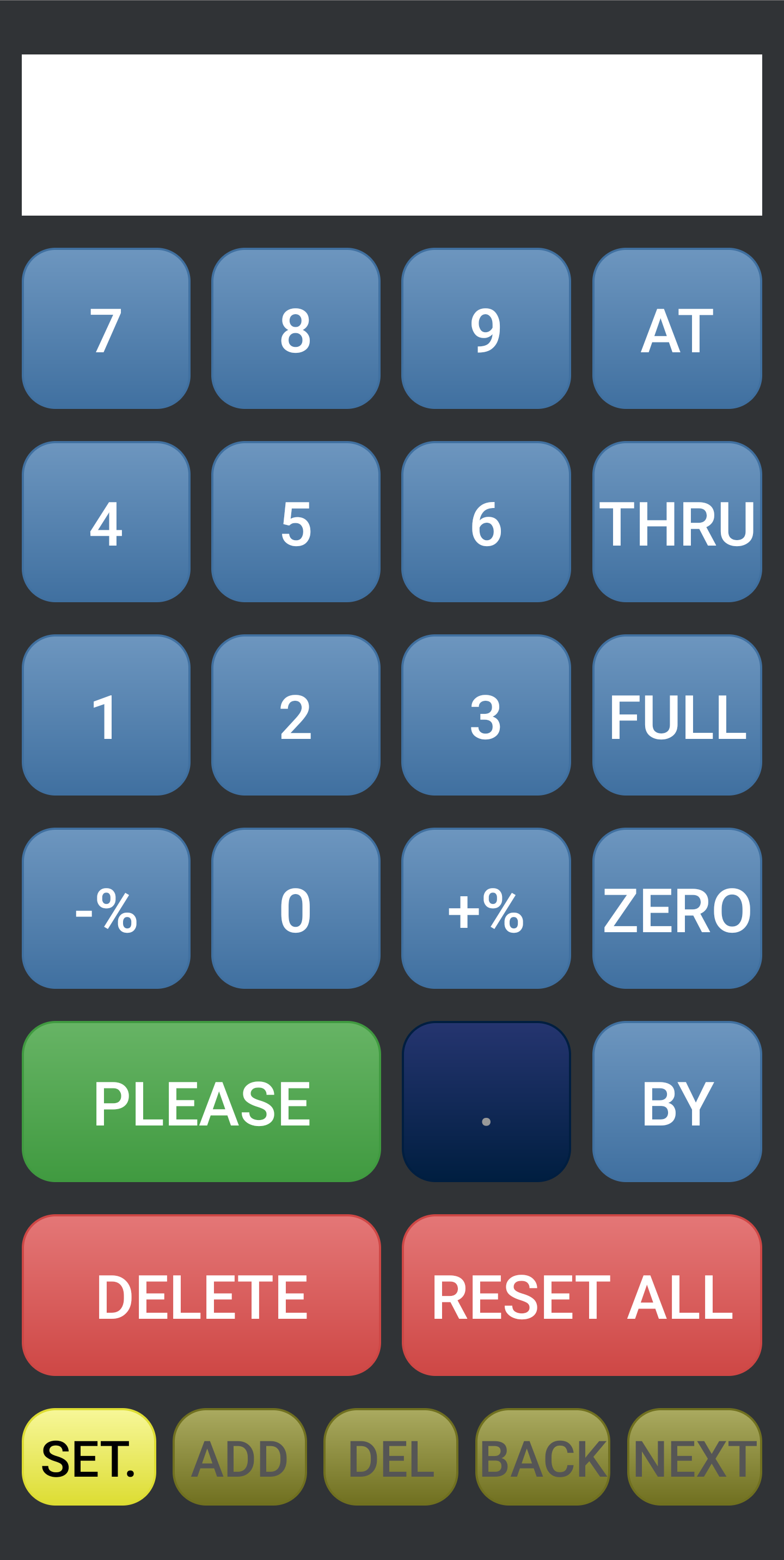Select the BY key
The image size is (784, 1560).
tap(676, 1102)
